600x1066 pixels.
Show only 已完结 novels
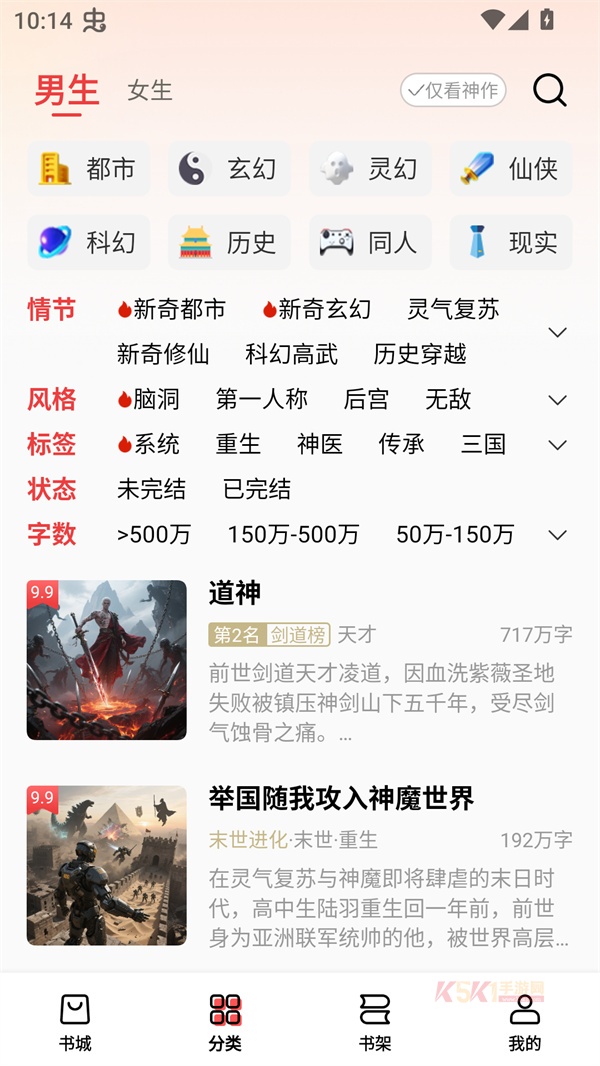point(257,490)
